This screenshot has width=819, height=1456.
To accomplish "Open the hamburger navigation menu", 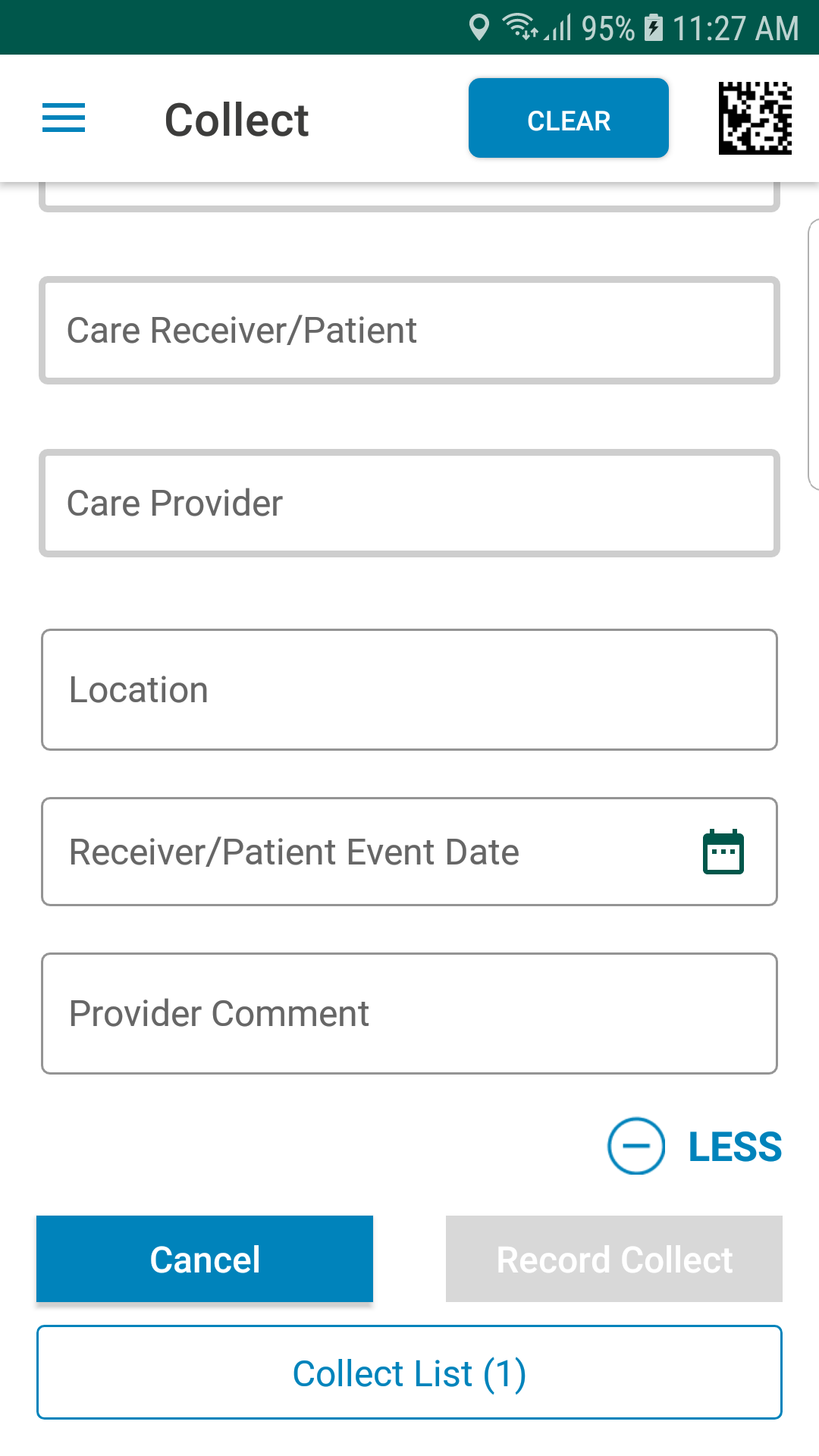I will click(x=64, y=118).
